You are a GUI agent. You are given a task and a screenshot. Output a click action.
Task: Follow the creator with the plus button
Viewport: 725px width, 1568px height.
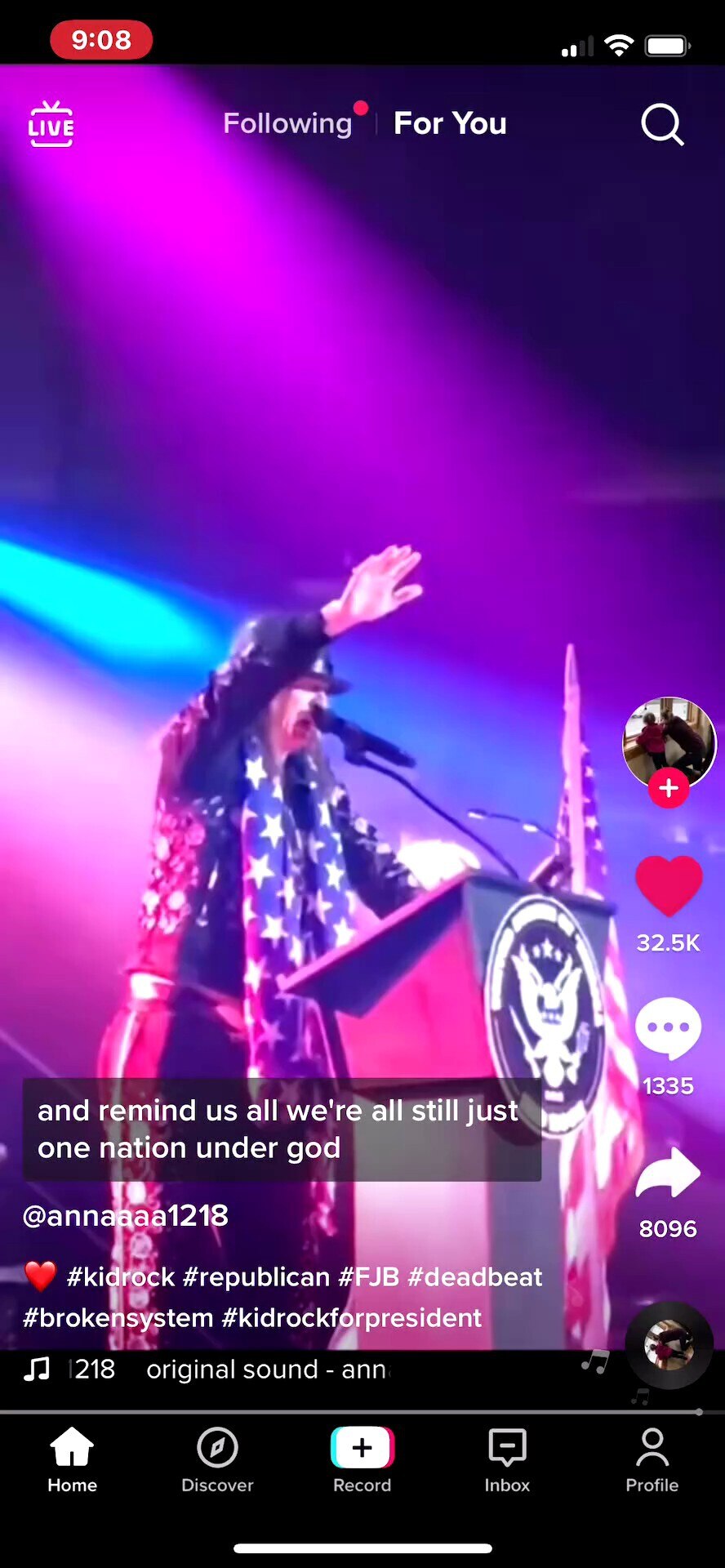pyautogui.click(x=669, y=788)
